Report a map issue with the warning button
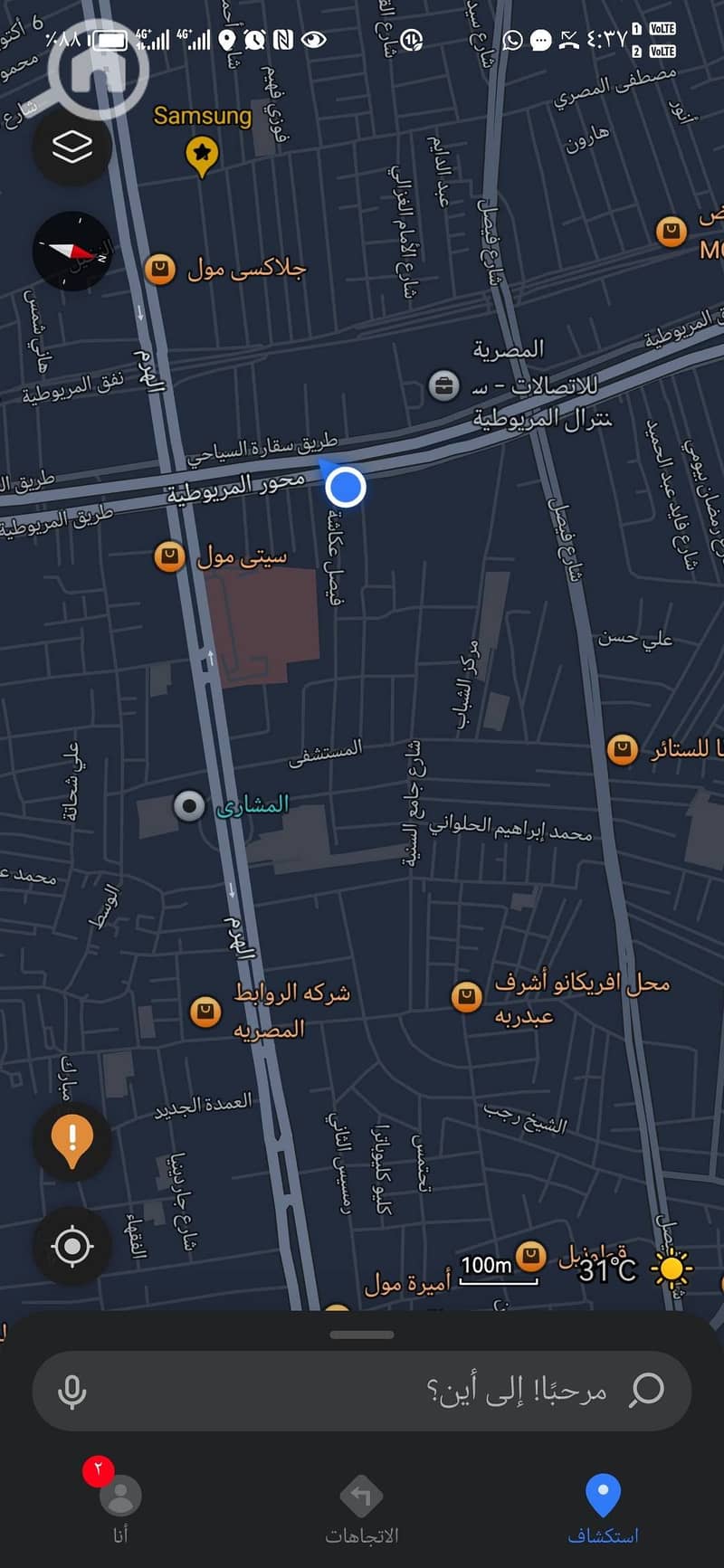The width and height of the screenshot is (724, 1568). [72, 1140]
